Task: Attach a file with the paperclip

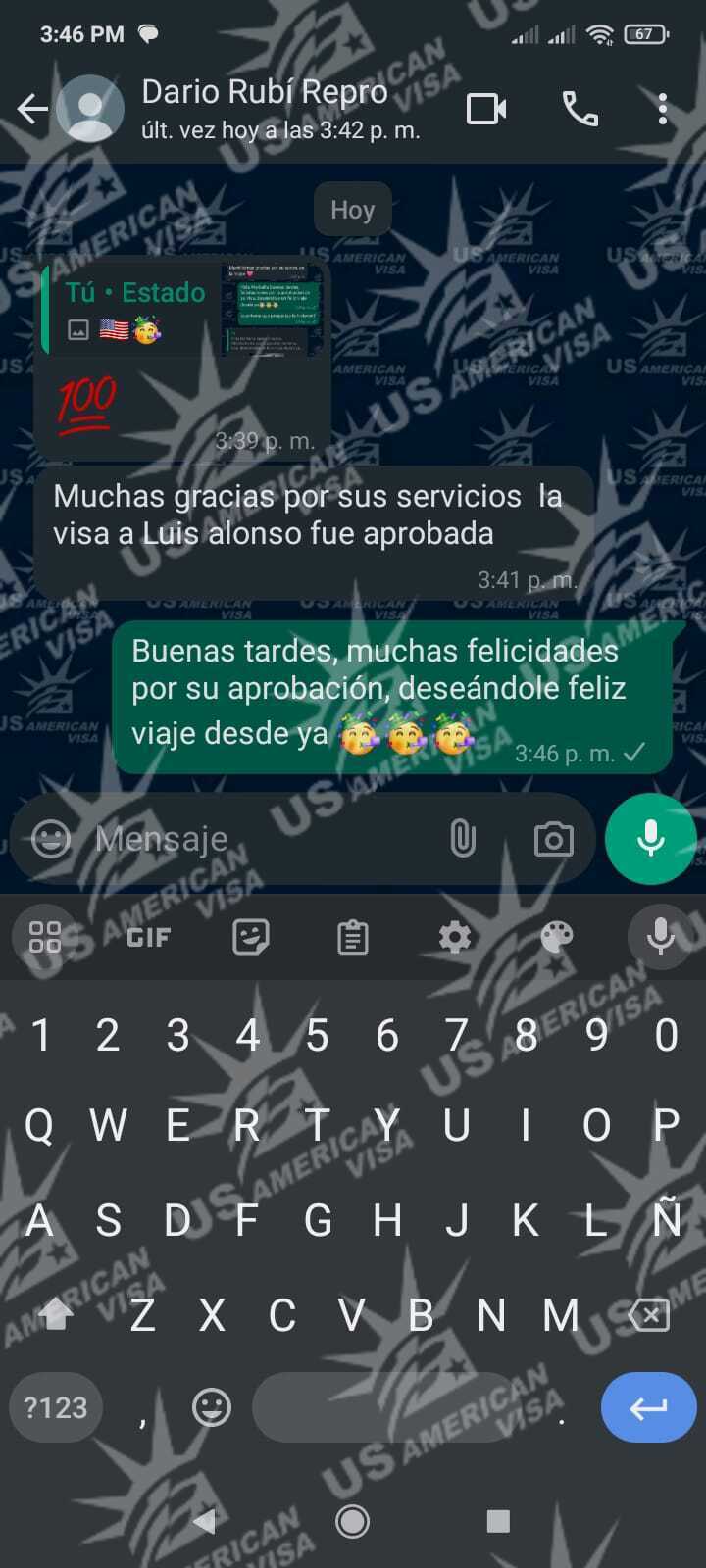Action: (x=462, y=839)
